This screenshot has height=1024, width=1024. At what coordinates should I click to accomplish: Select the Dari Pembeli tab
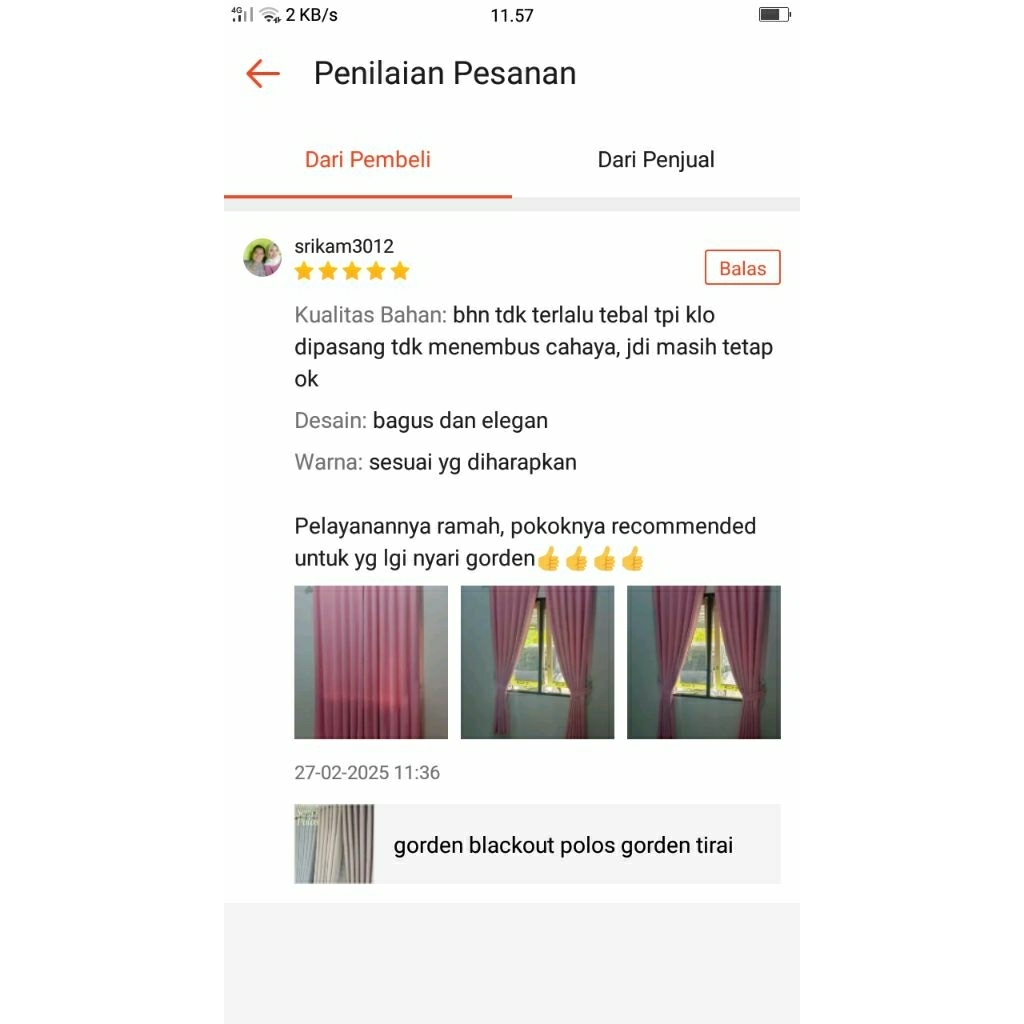[368, 160]
